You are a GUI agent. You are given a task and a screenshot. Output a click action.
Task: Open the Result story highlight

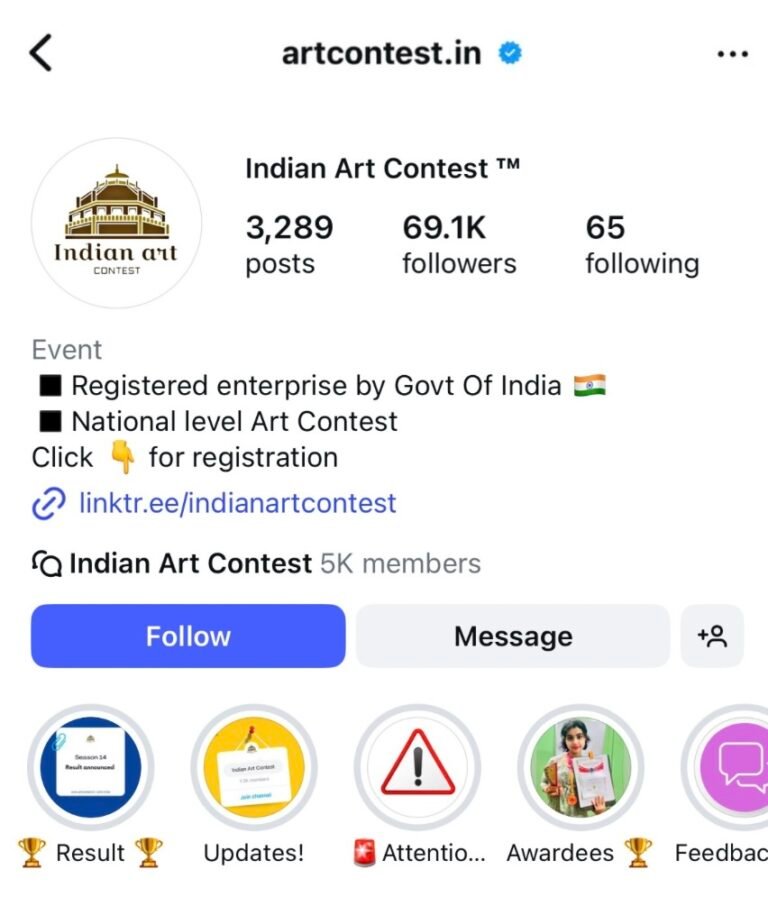click(x=91, y=768)
